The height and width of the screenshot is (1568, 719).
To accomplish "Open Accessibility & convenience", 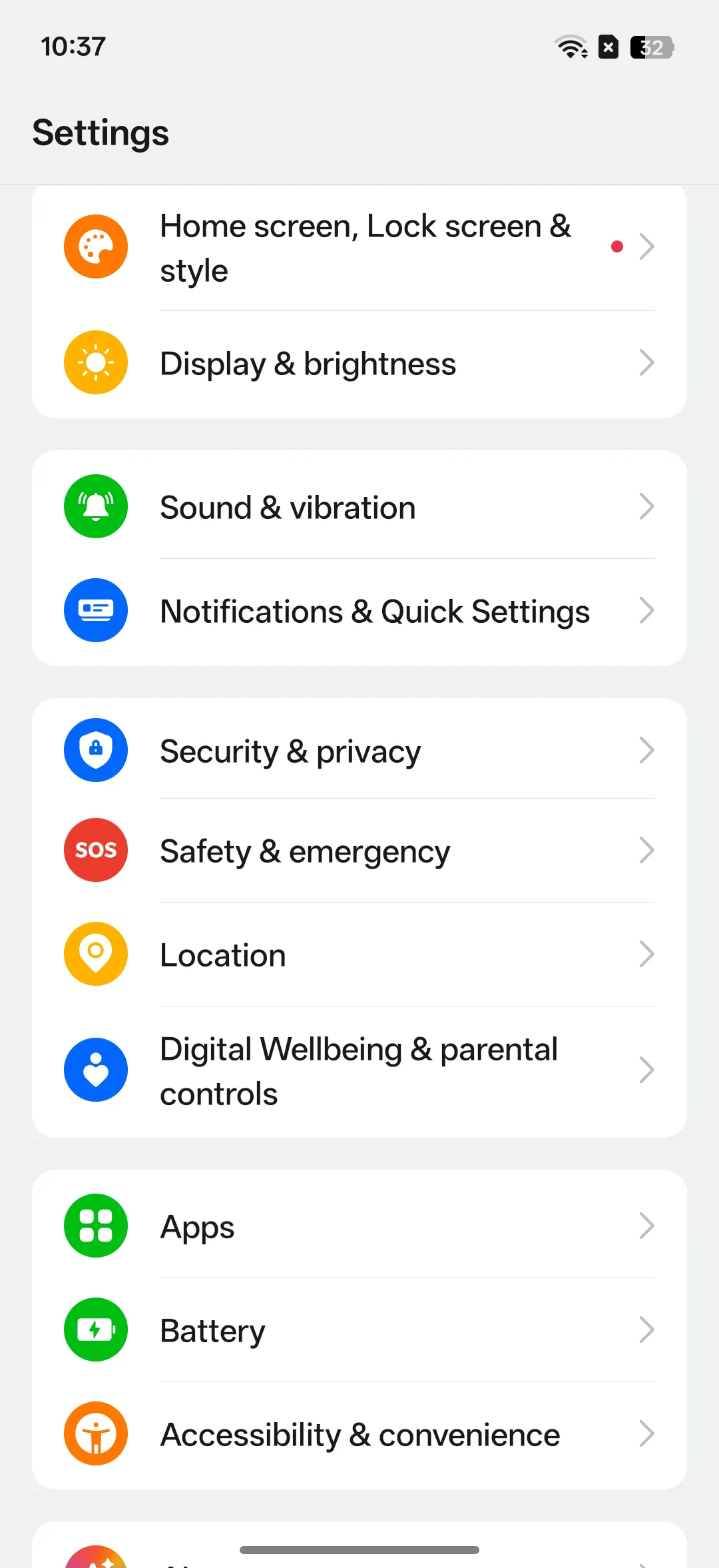I will [359, 1435].
